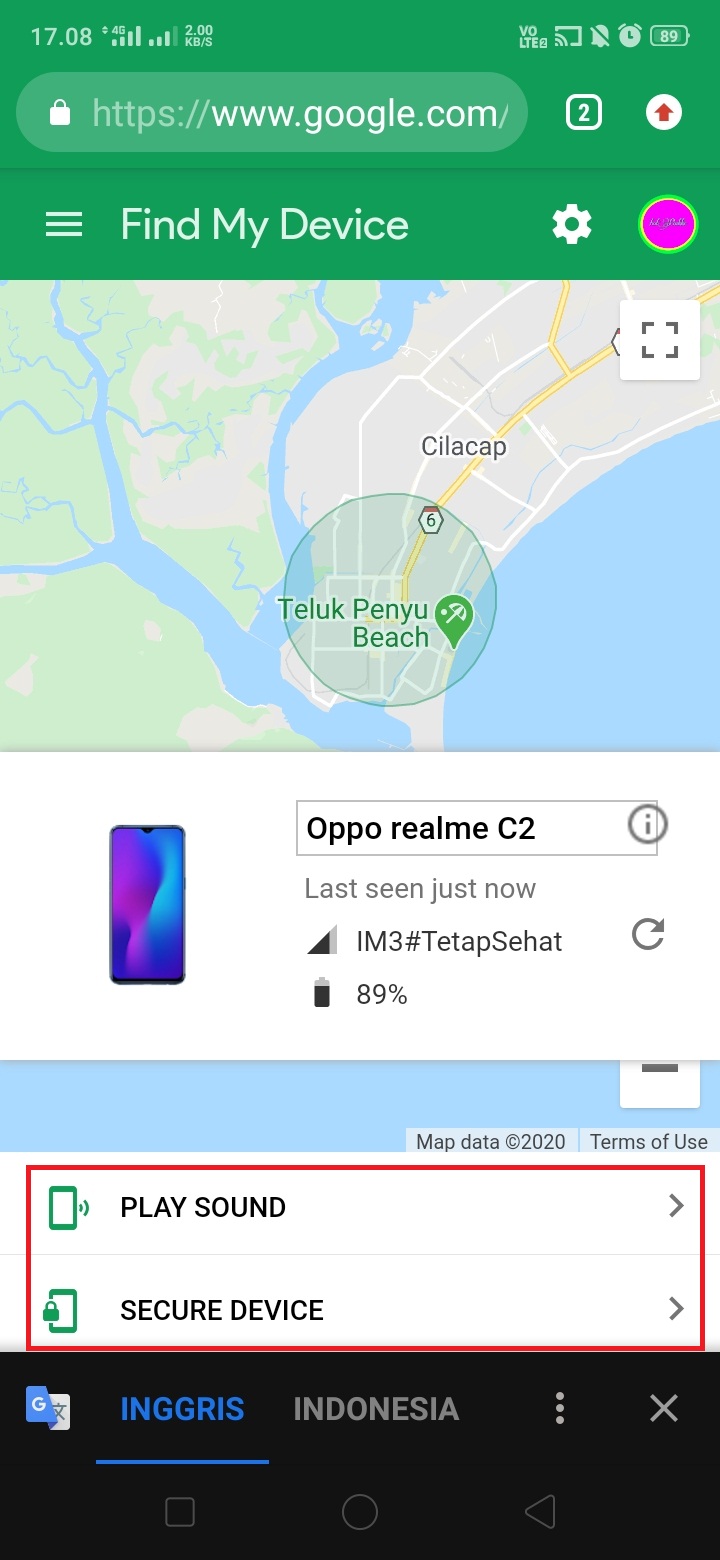The height and width of the screenshot is (1560, 720).
Task: Dismiss the translate bar
Action: click(664, 1409)
